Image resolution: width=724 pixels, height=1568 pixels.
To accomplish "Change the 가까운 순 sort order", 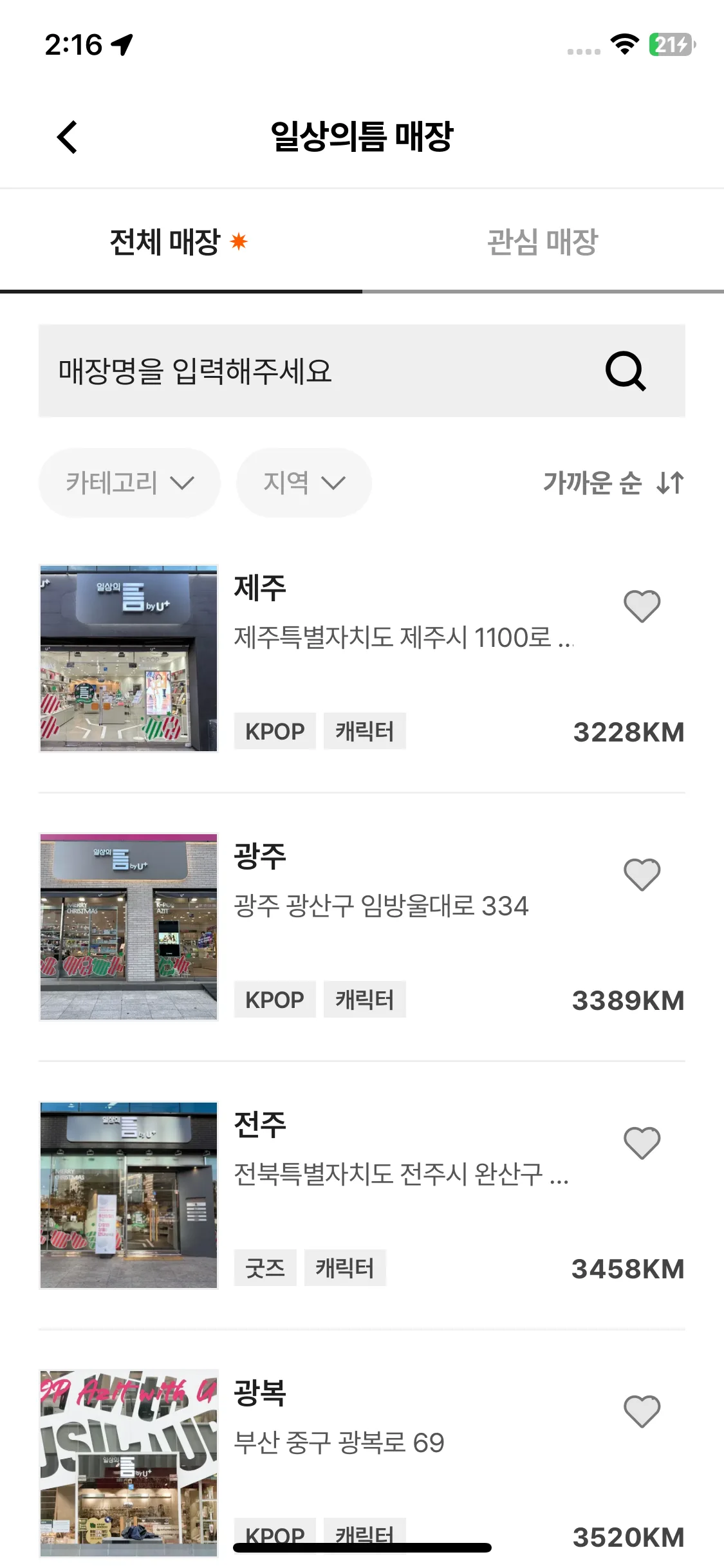I will pyautogui.click(x=613, y=483).
